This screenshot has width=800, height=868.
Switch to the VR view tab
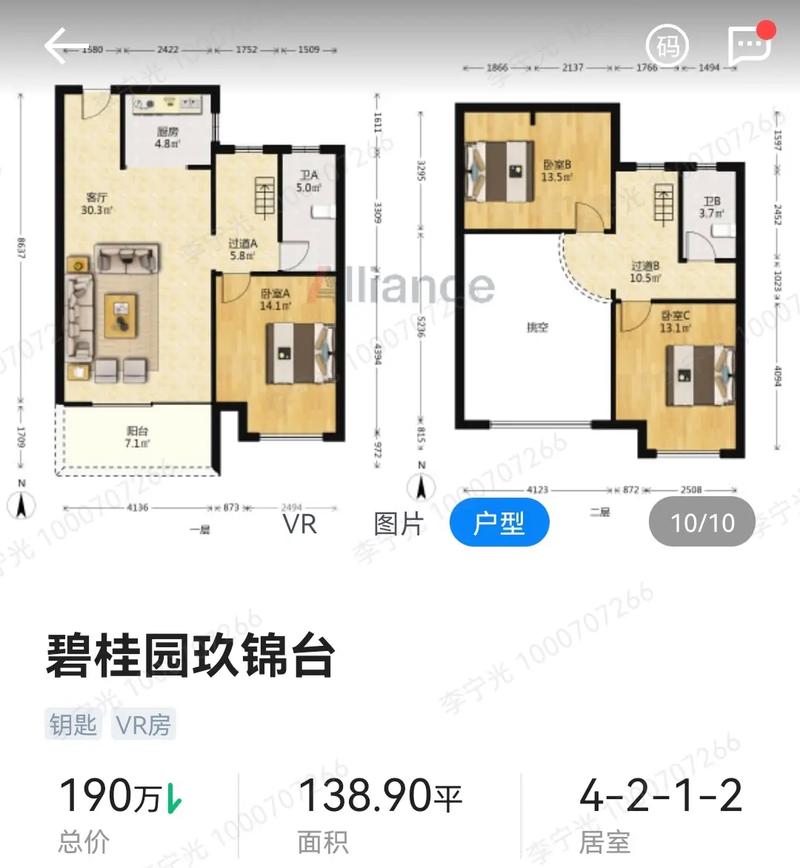tap(299, 522)
